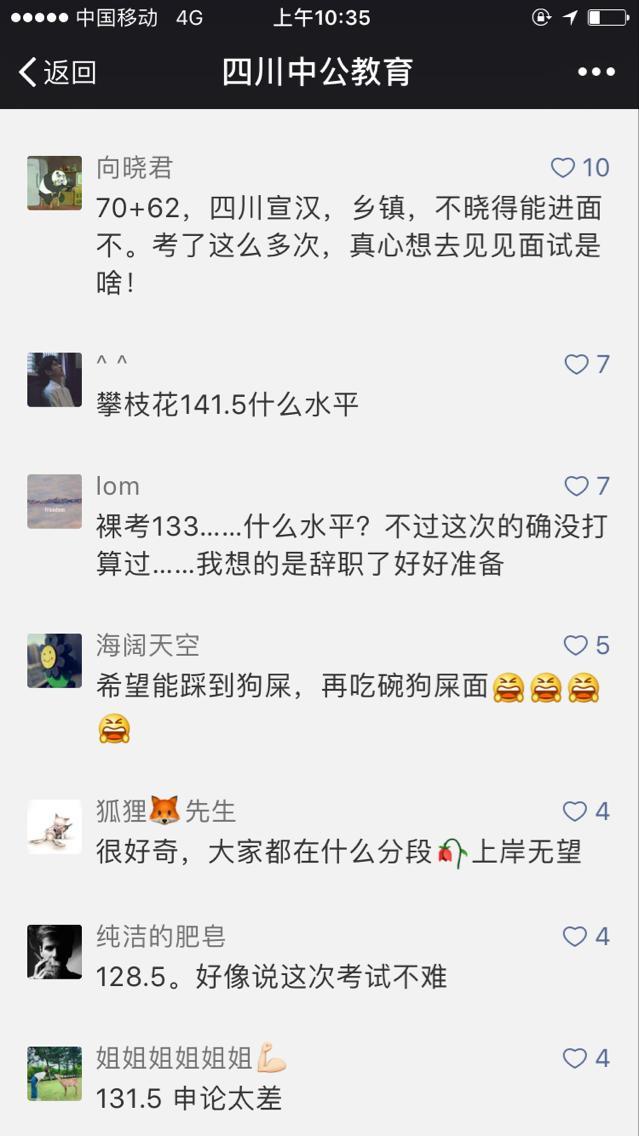Image resolution: width=639 pixels, height=1136 pixels.
Task: Like 纯洁的肥皂's comment
Action: pos(575,936)
